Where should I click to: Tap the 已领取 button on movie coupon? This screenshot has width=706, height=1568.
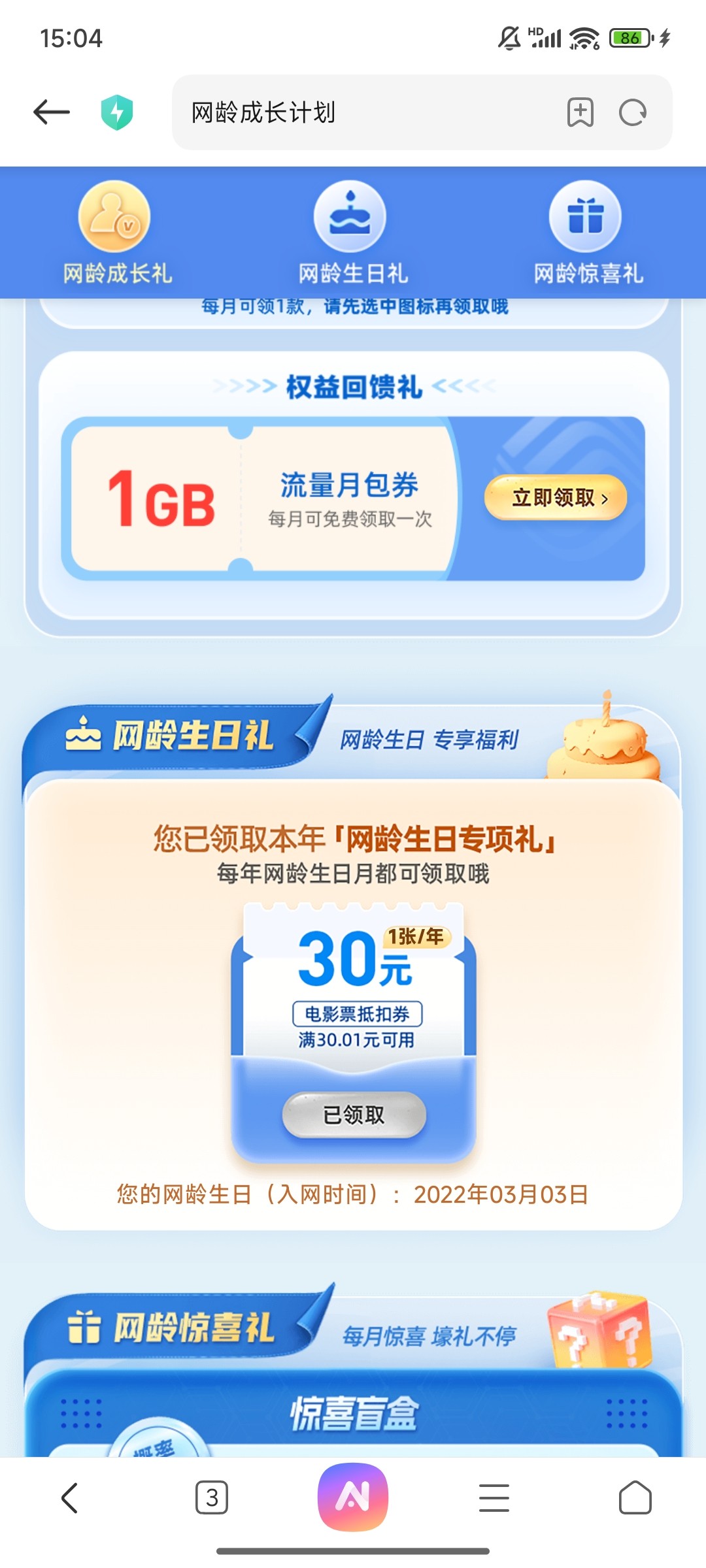coord(354,1115)
